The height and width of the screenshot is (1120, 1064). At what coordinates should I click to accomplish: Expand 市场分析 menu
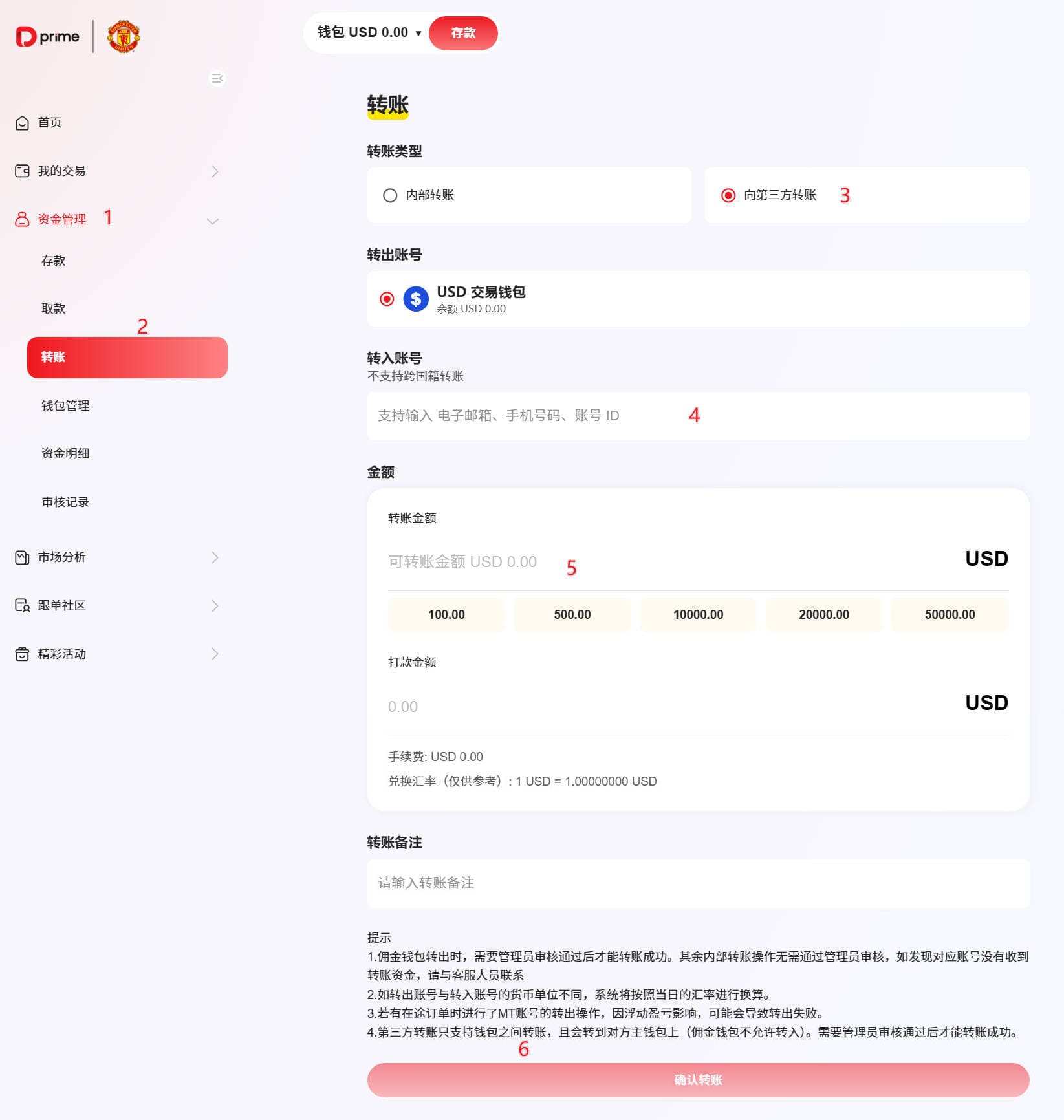(116, 557)
